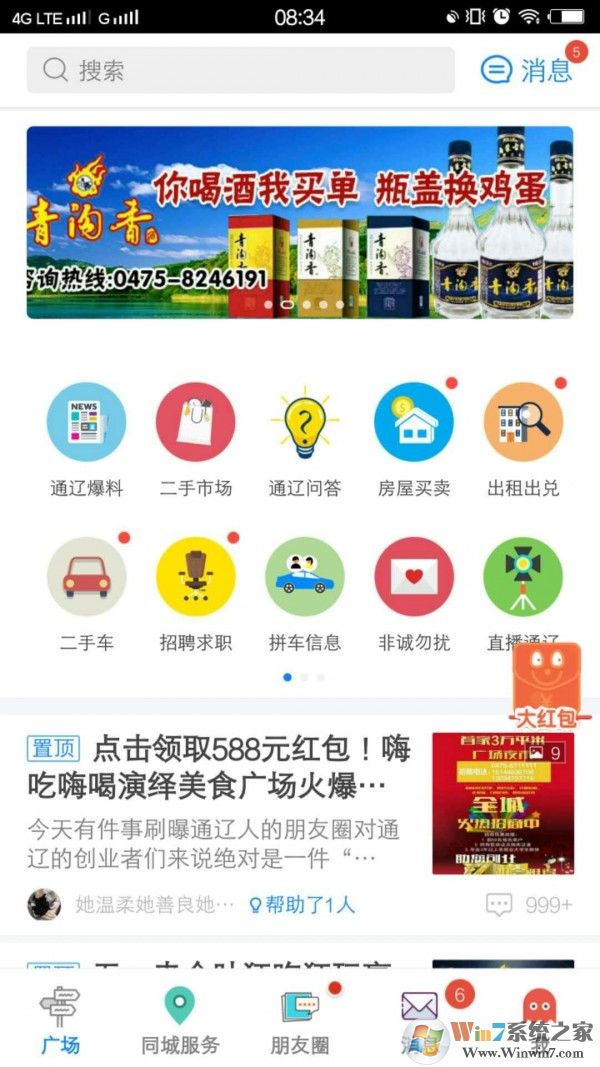This screenshot has height=1067, width=600.
Task: Open the 青淘香 liquor banner ad
Action: click(300, 222)
